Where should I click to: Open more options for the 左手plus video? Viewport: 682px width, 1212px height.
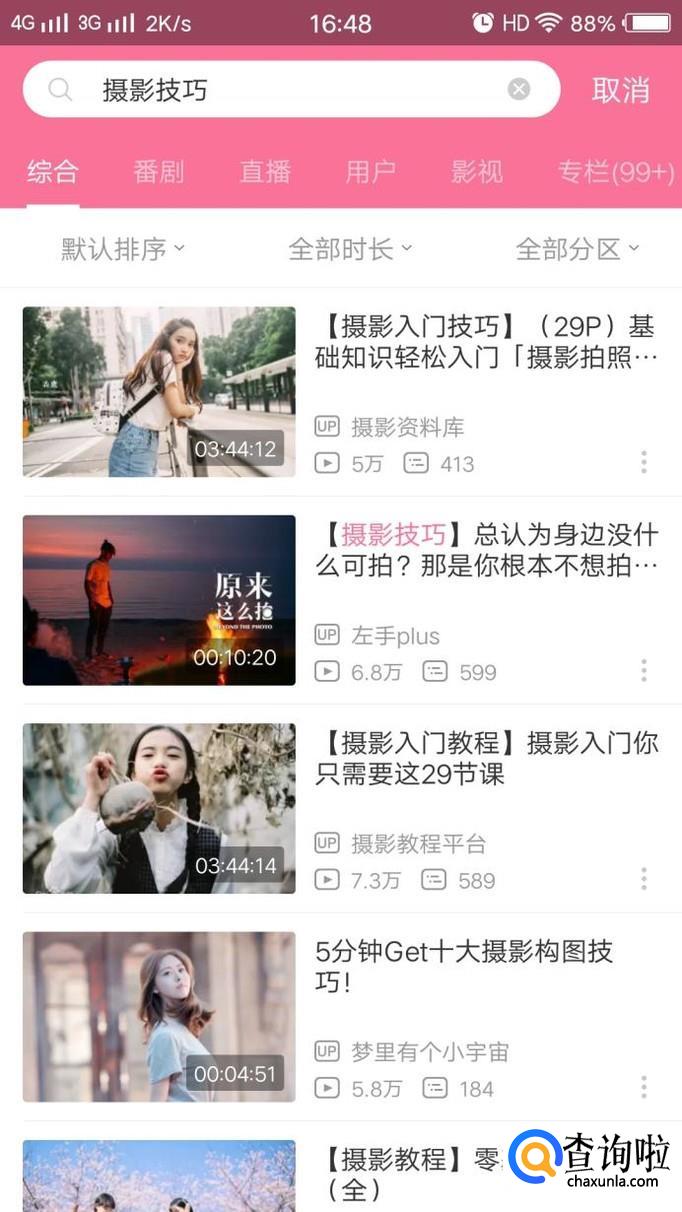tap(644, 670)
